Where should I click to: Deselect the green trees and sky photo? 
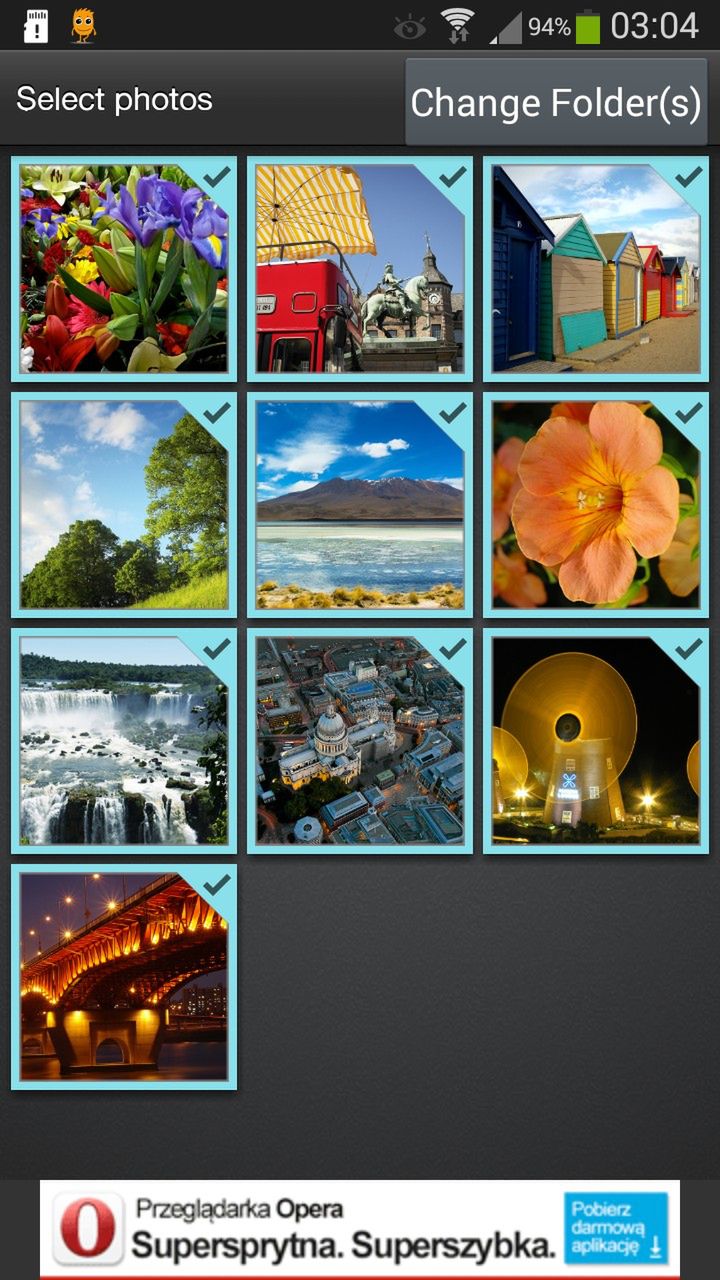[x=124, y=505]
